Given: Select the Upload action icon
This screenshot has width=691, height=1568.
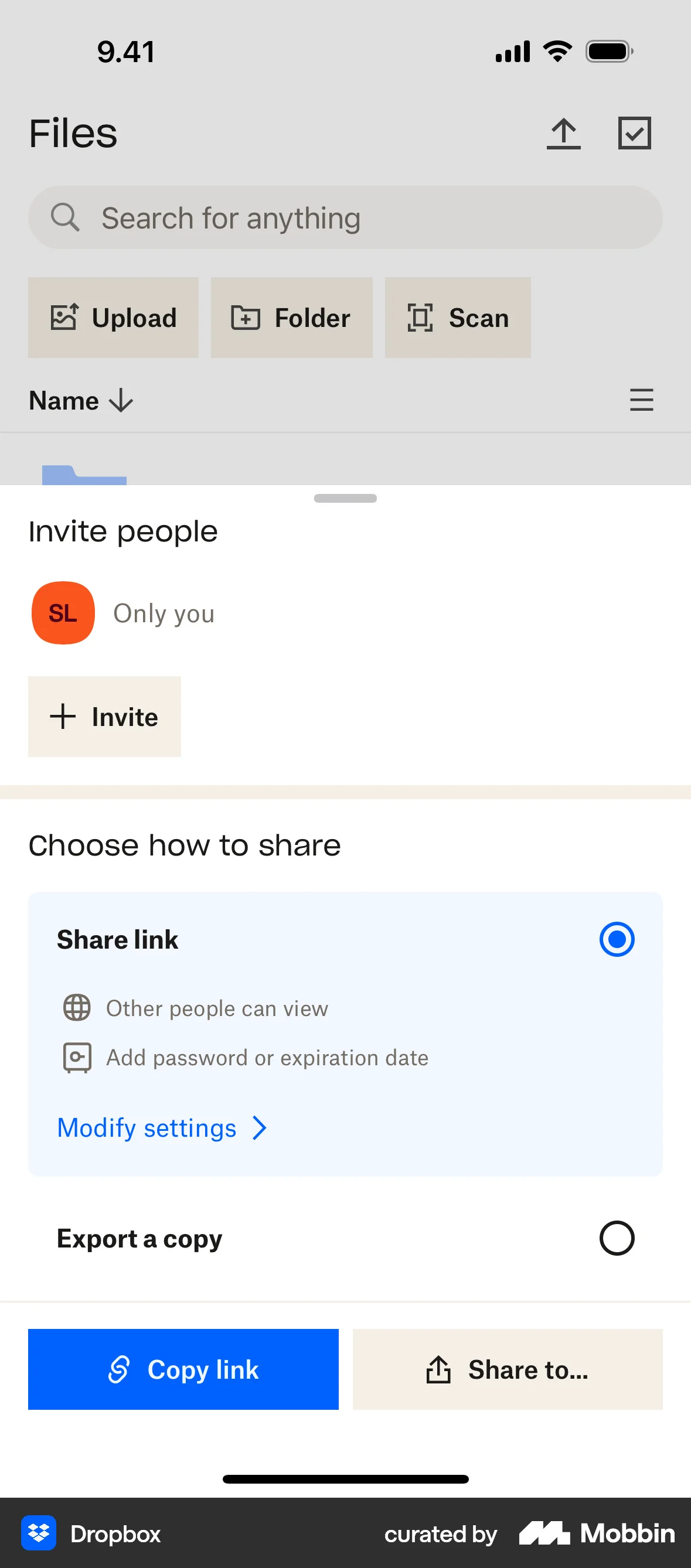Looking at the screenshot, I should tap(67, 317).
